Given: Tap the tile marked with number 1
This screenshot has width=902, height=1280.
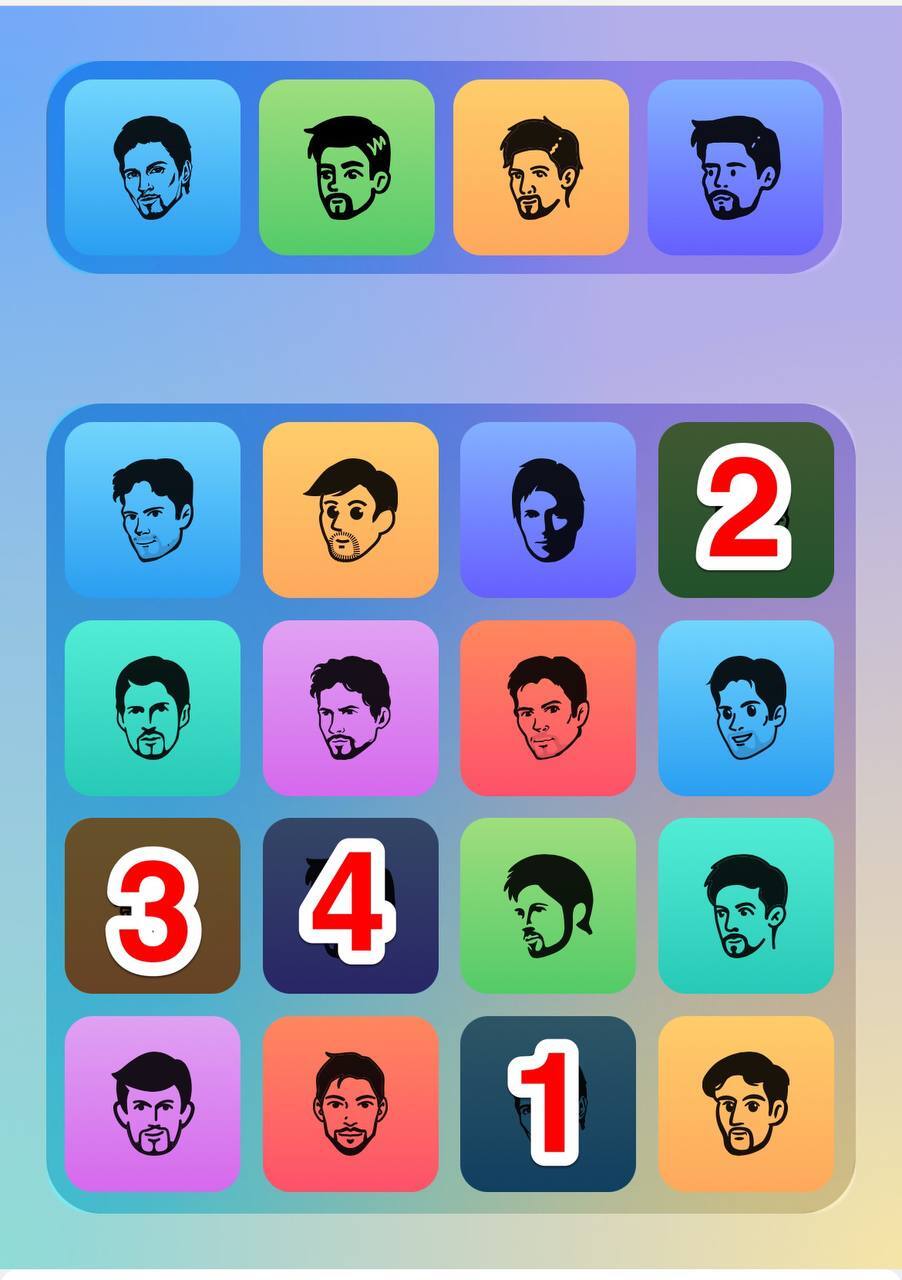Looking at the screenshot, I should coord(547,1104).
